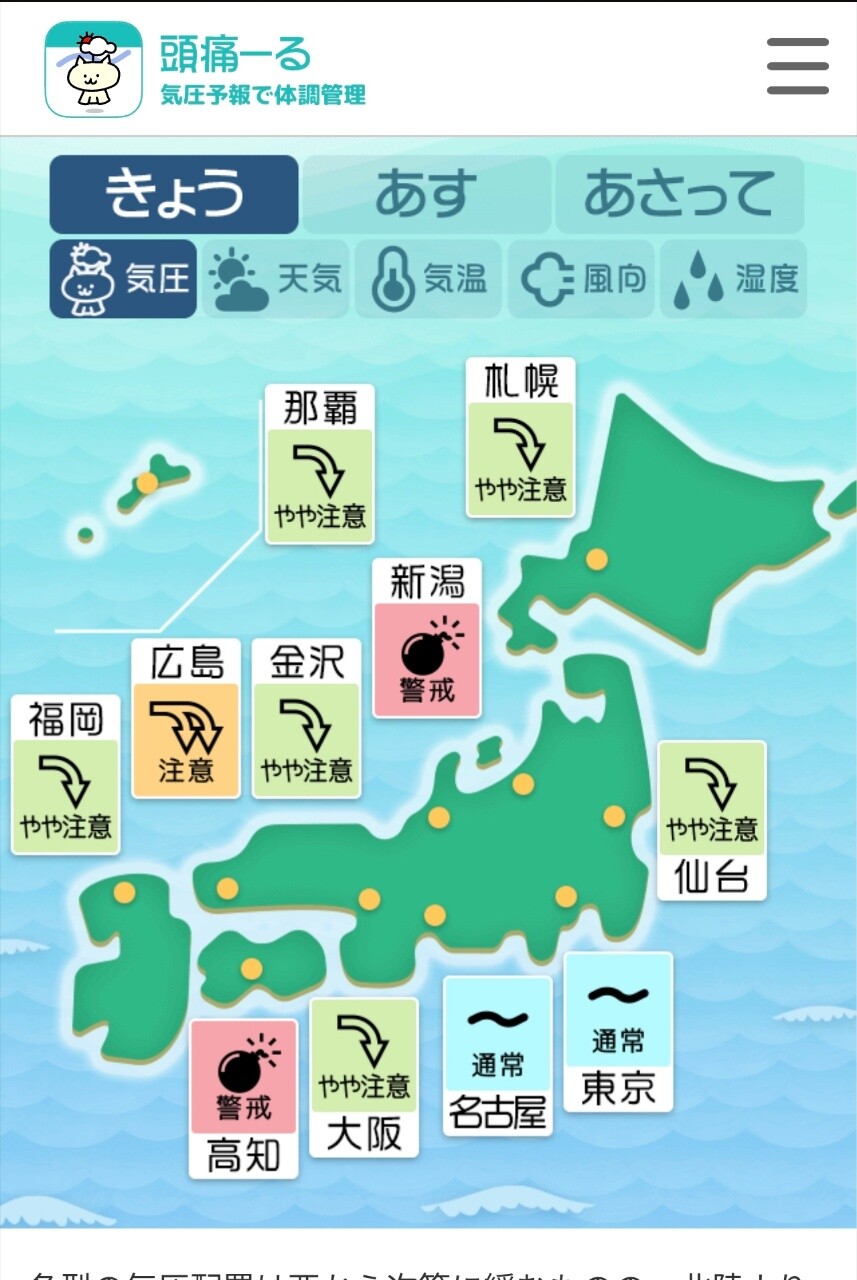Show the 風向 wind direction view

click(x=582, y=279)
